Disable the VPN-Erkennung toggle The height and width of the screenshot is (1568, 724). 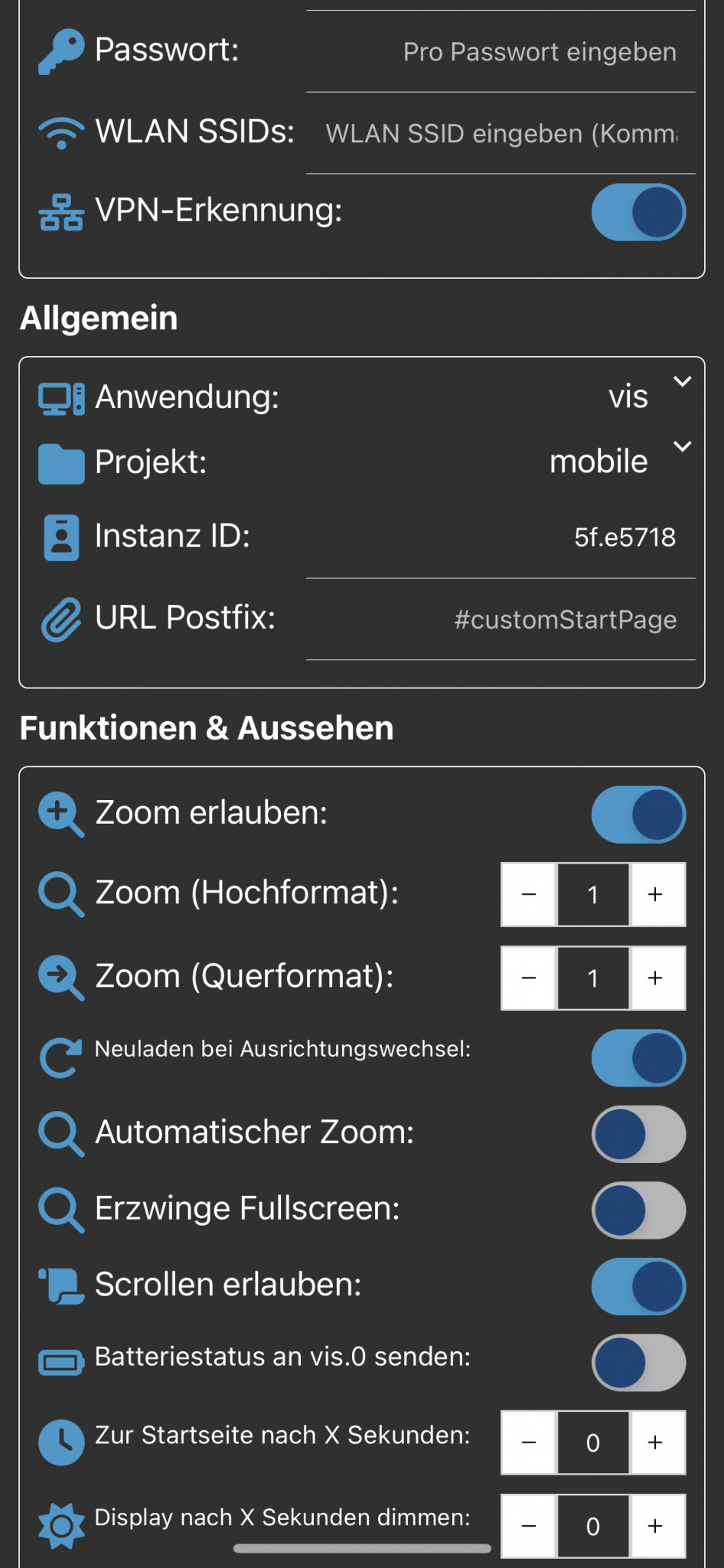(638, 213)
